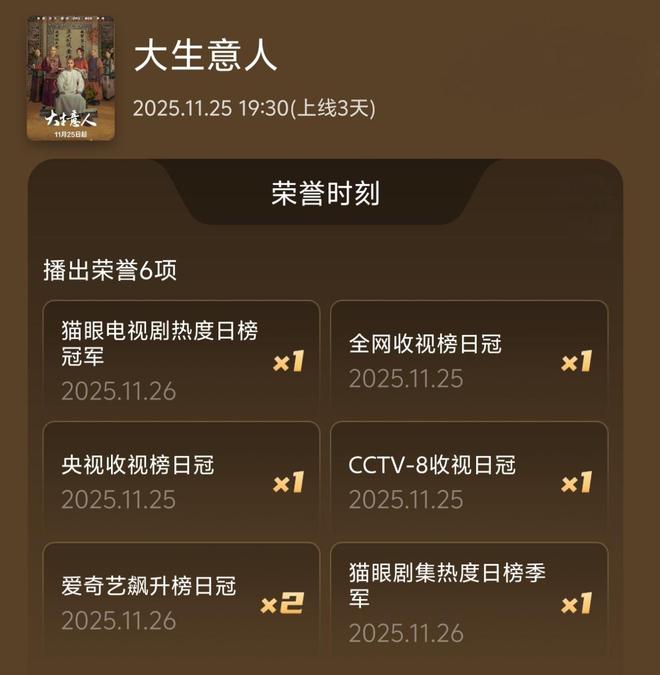Screen dimensions: 660x675
Task: Open the 大生意人 poster thumbnail
Action: 70,77
